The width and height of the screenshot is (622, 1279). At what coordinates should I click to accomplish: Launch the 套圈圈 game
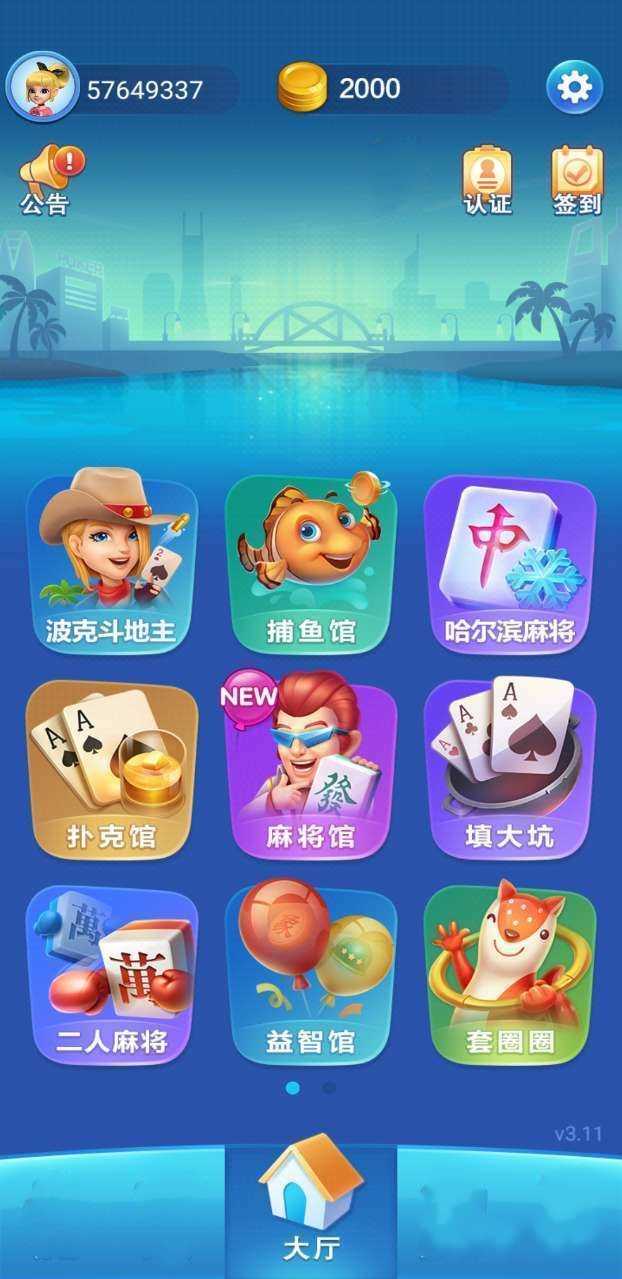[x=510, y=972]
